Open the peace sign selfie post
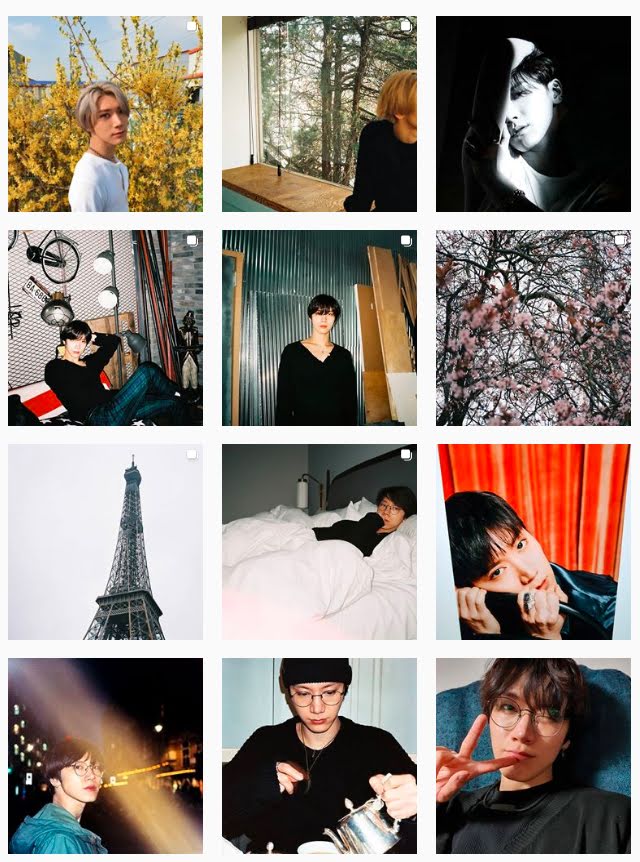This screenshot has height=862, width=640. [x=533, y=756]
